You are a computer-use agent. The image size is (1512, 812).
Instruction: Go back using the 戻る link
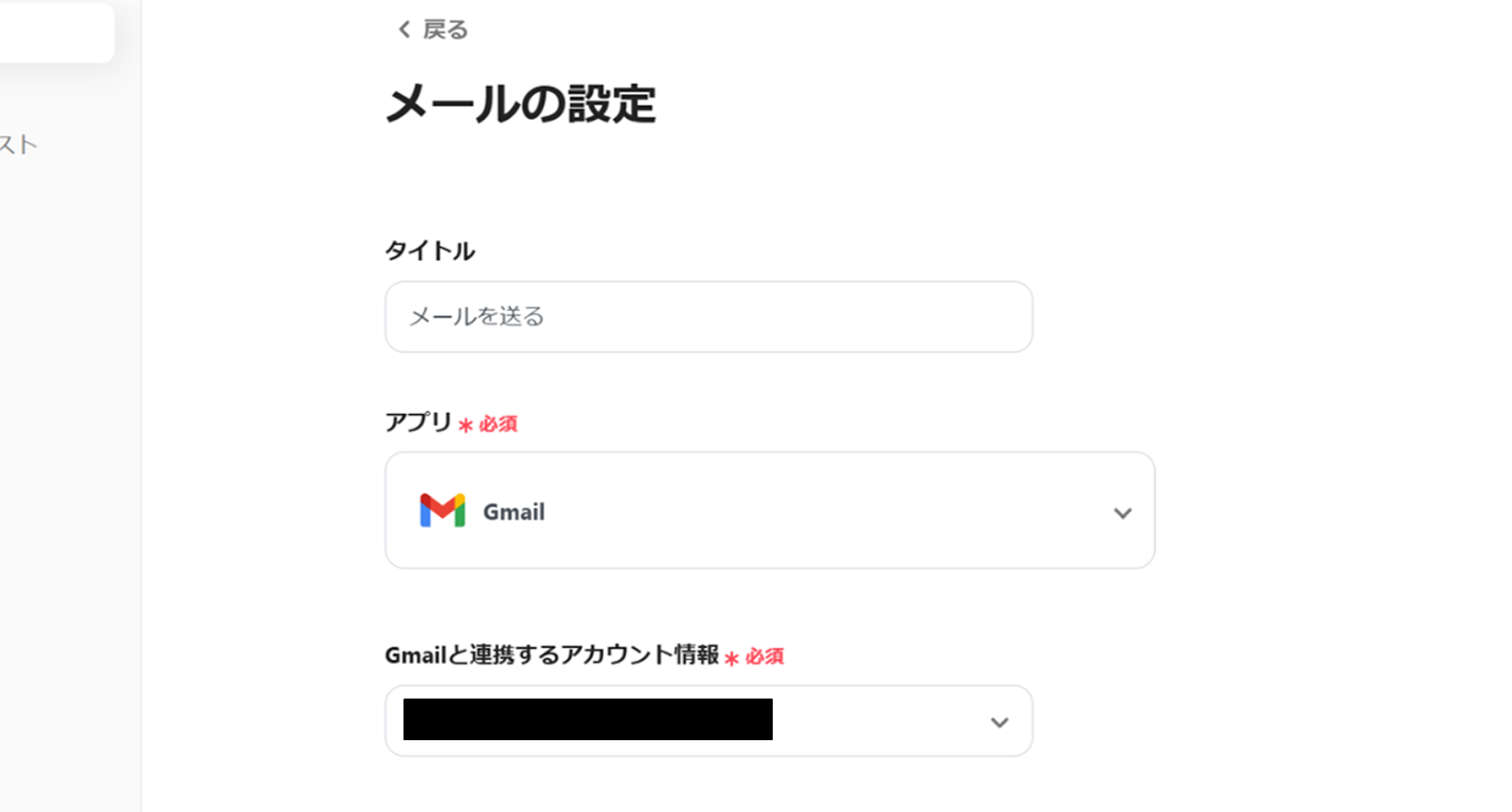[433, 30]
